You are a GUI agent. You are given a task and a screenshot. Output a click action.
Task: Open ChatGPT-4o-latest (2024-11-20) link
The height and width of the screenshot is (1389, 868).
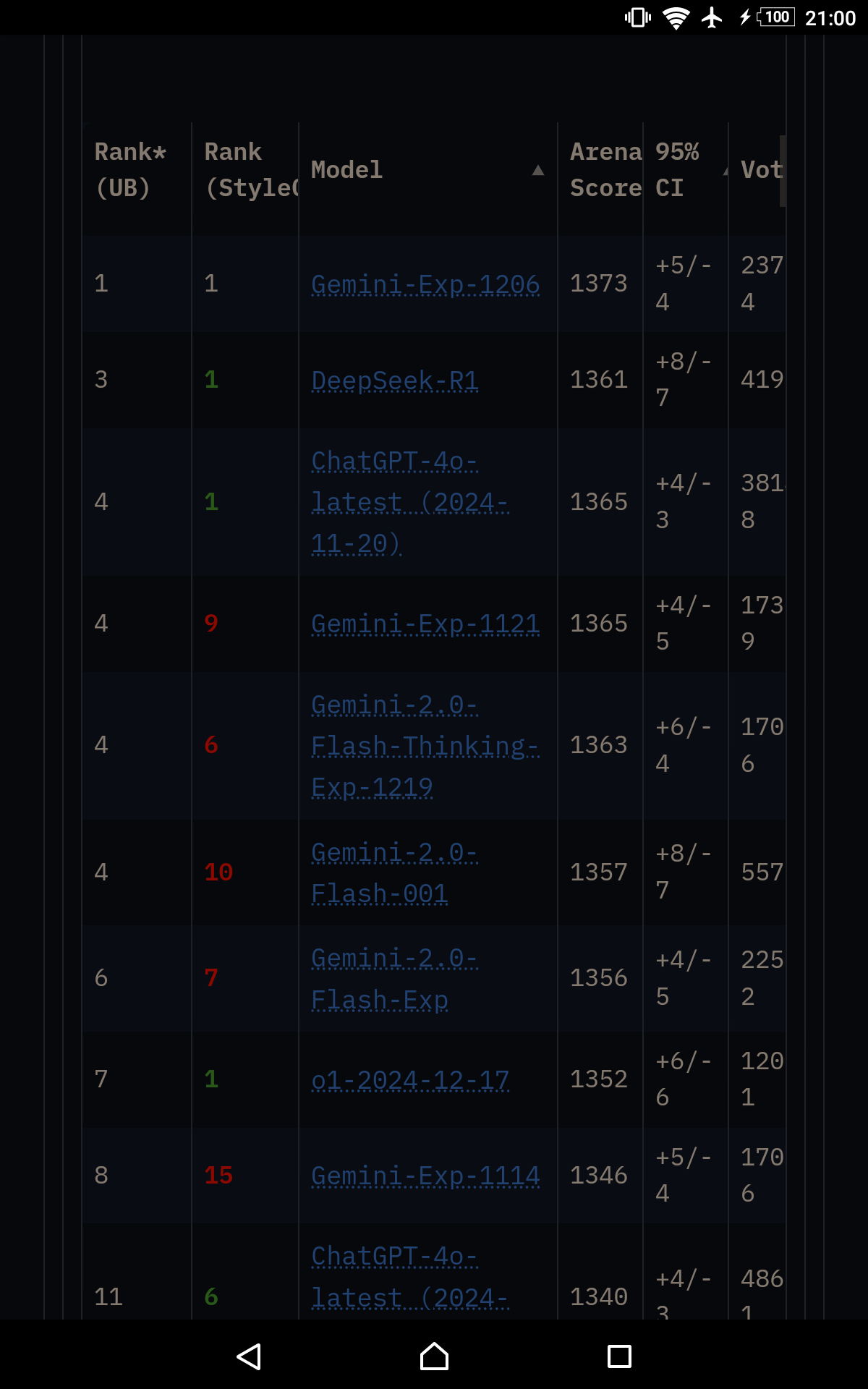(x=410, y=502)
